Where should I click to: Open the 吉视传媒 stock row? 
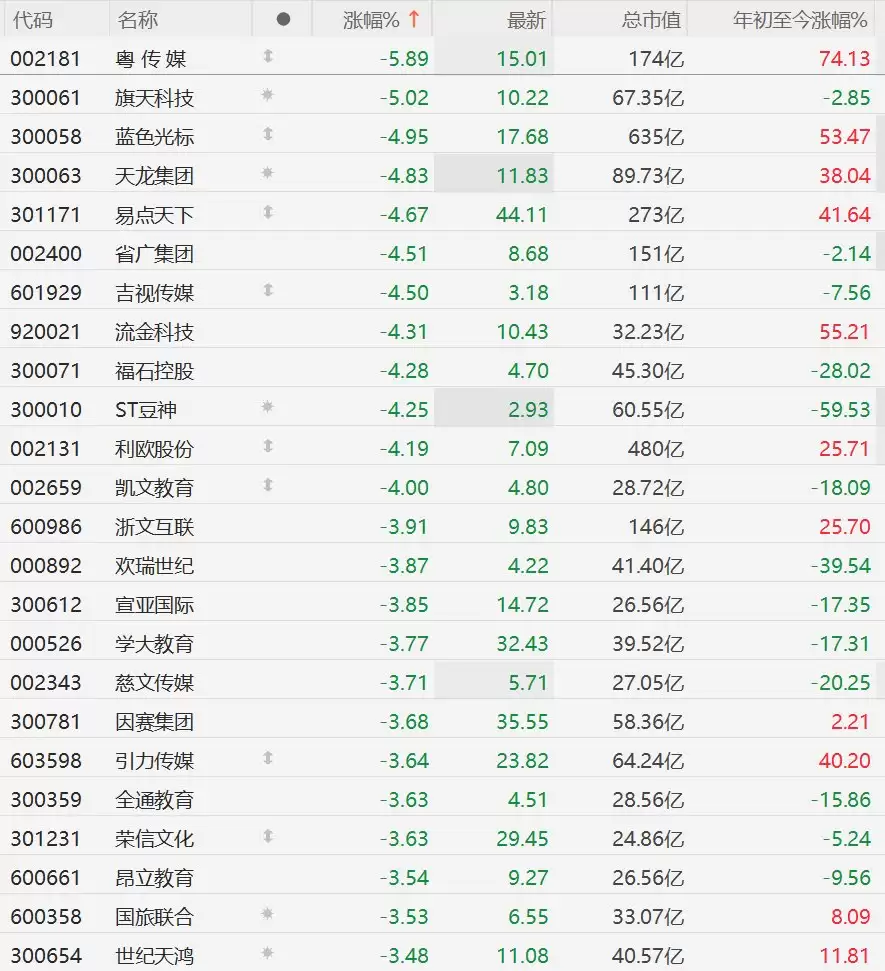[x=442, y=292]
